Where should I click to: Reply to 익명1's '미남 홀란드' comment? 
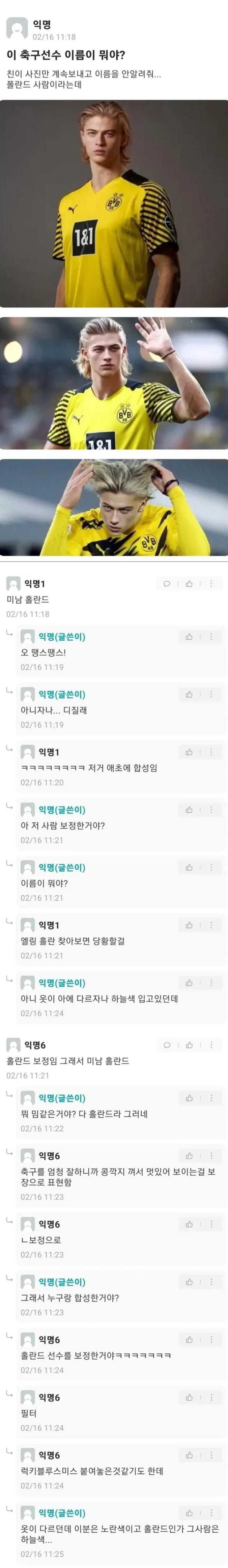point(167,584)
